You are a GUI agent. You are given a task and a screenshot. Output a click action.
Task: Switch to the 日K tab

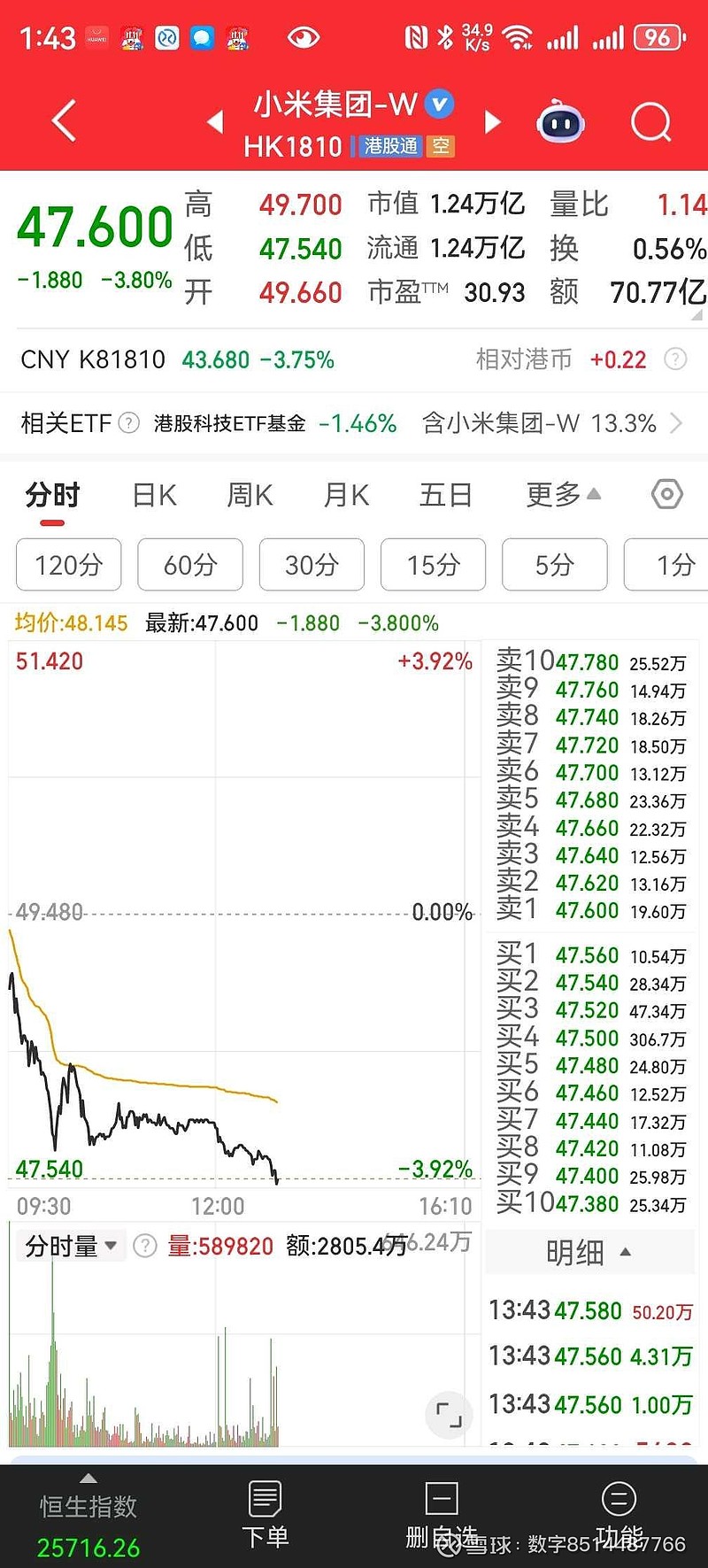[152, 495]
